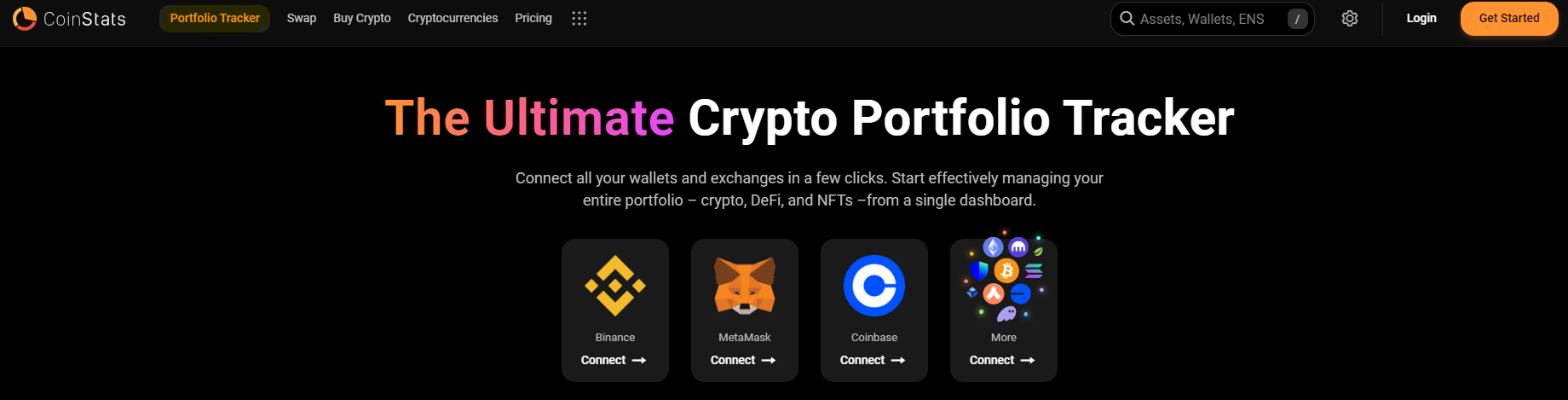Connect a Coinbase account
Image resolution: width=1568 pixels, height=400 pixels.
click(873, 360)
